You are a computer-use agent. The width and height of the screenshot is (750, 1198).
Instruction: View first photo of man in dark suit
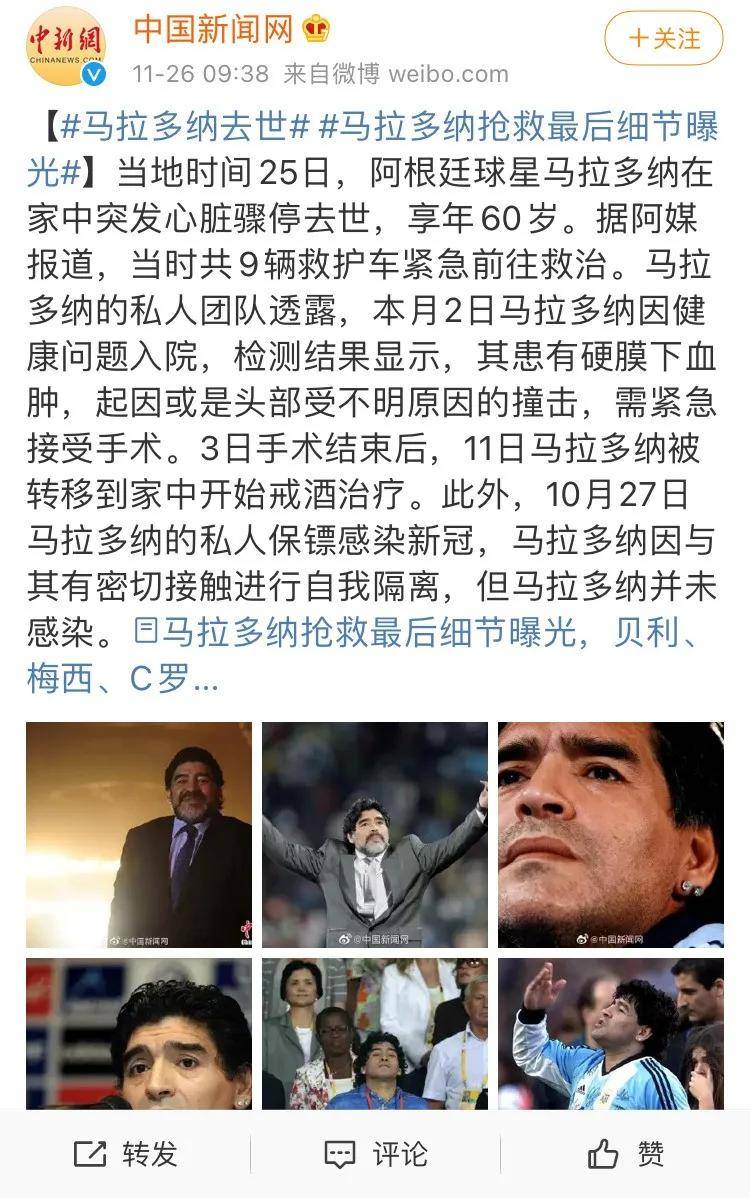pos(138,835)
